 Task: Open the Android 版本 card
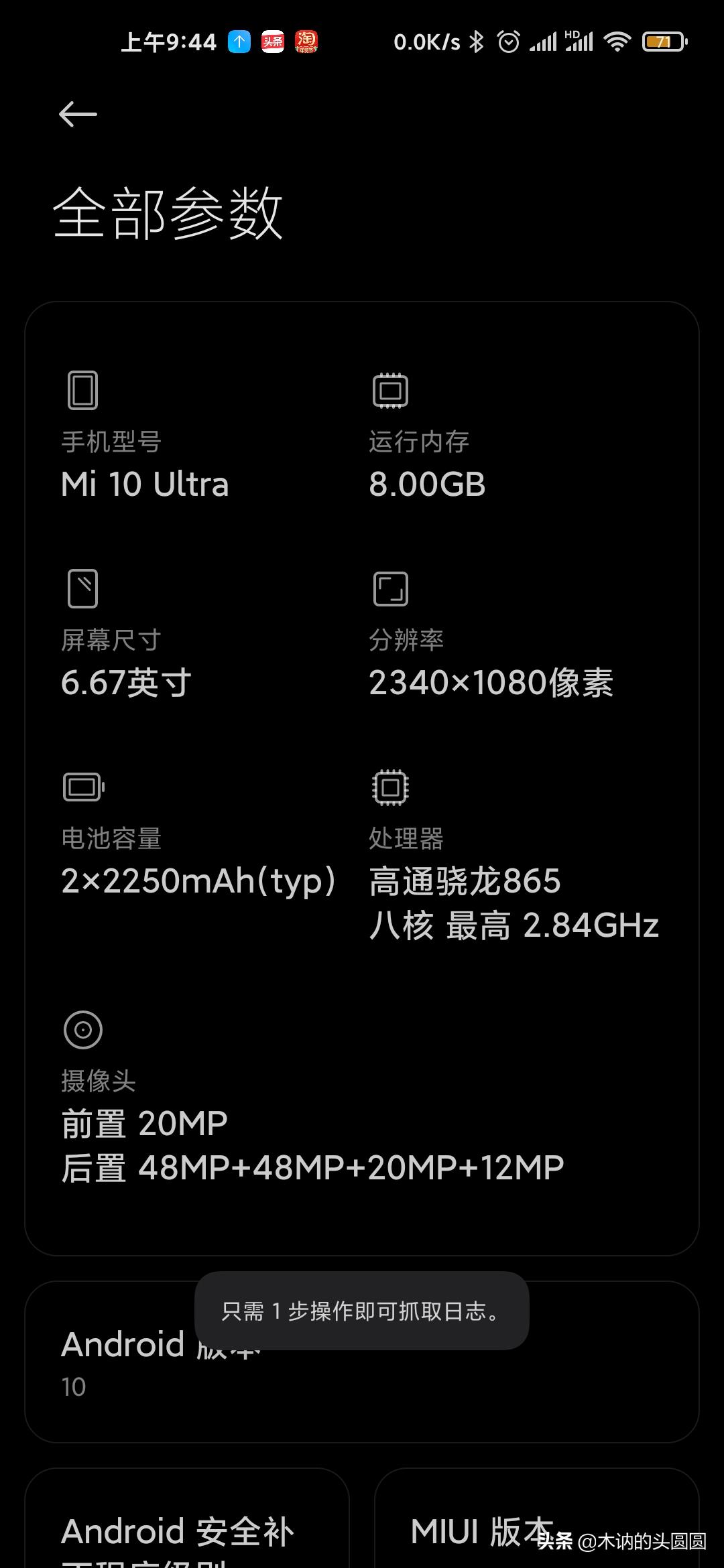(362, 1394)
